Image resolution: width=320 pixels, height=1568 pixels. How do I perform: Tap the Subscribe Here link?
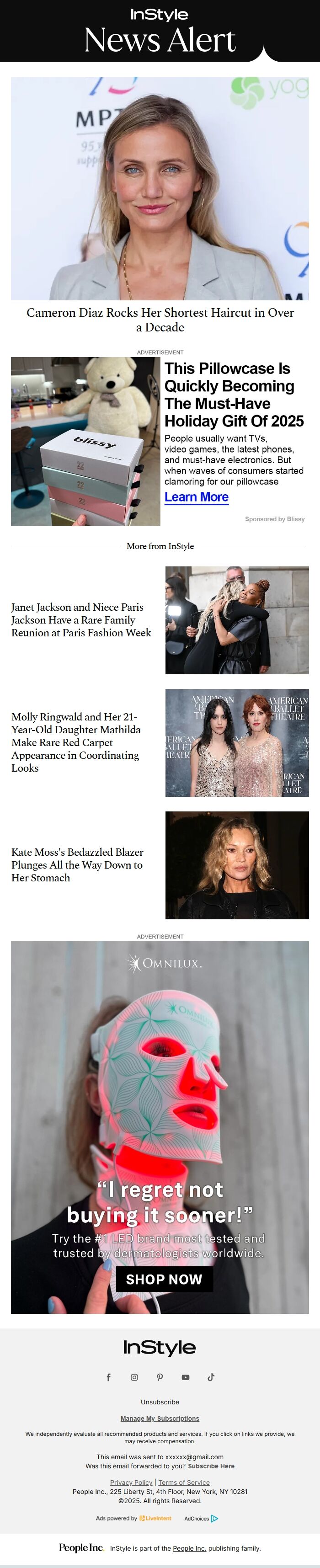pyautogui.click(x=210, y=1466)
